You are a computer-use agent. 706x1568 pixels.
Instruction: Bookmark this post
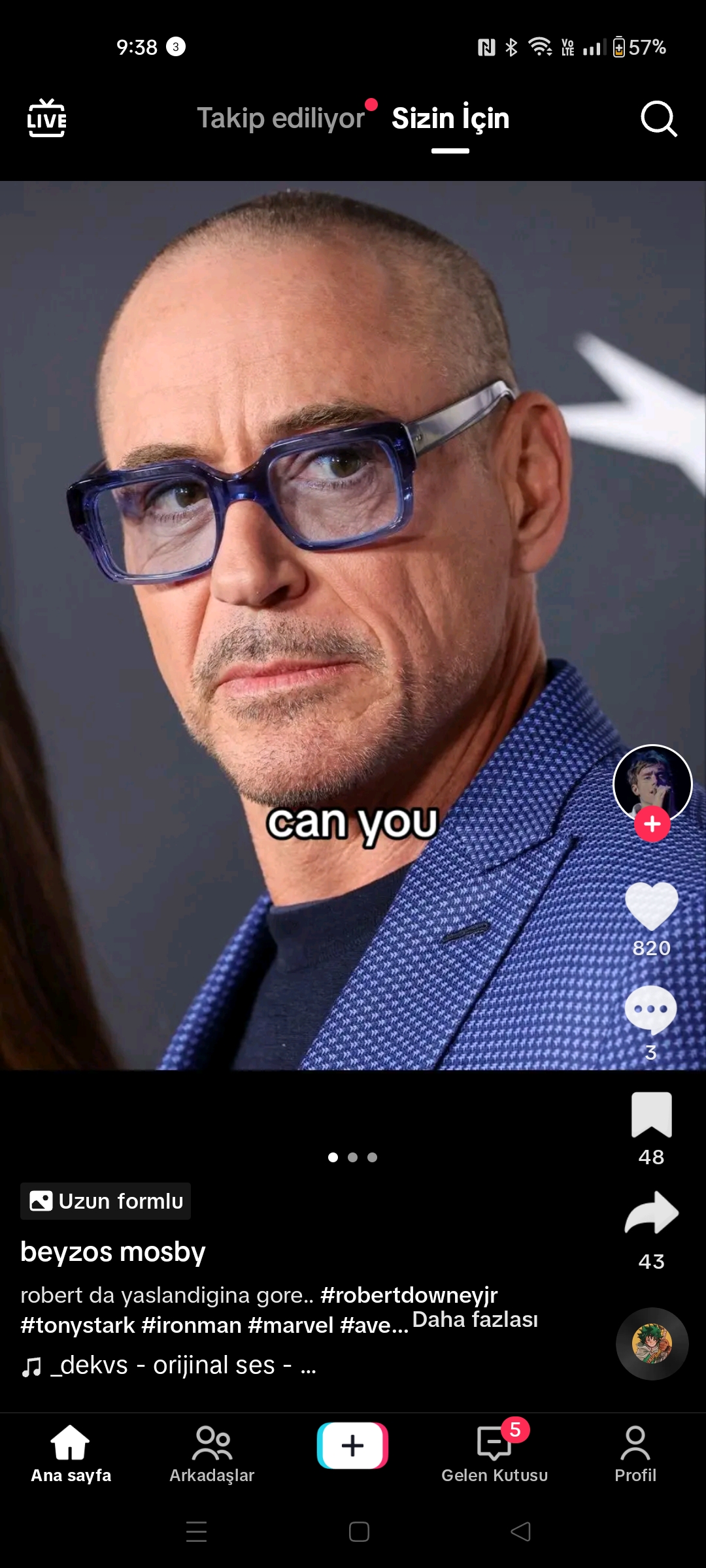[652, 1115]
